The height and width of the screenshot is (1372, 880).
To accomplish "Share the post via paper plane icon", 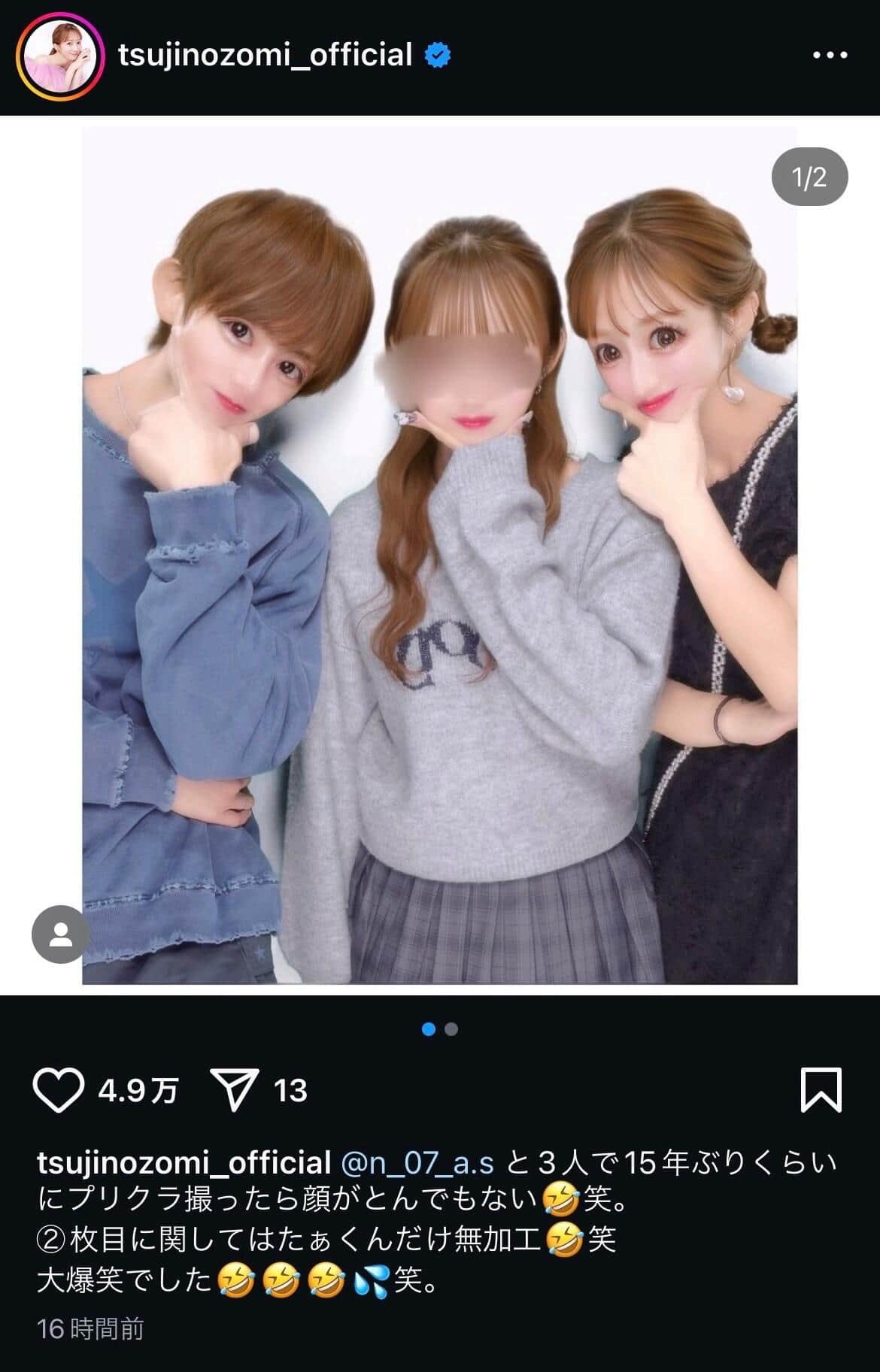I will pyautogui.click(x=235, y=1090).
